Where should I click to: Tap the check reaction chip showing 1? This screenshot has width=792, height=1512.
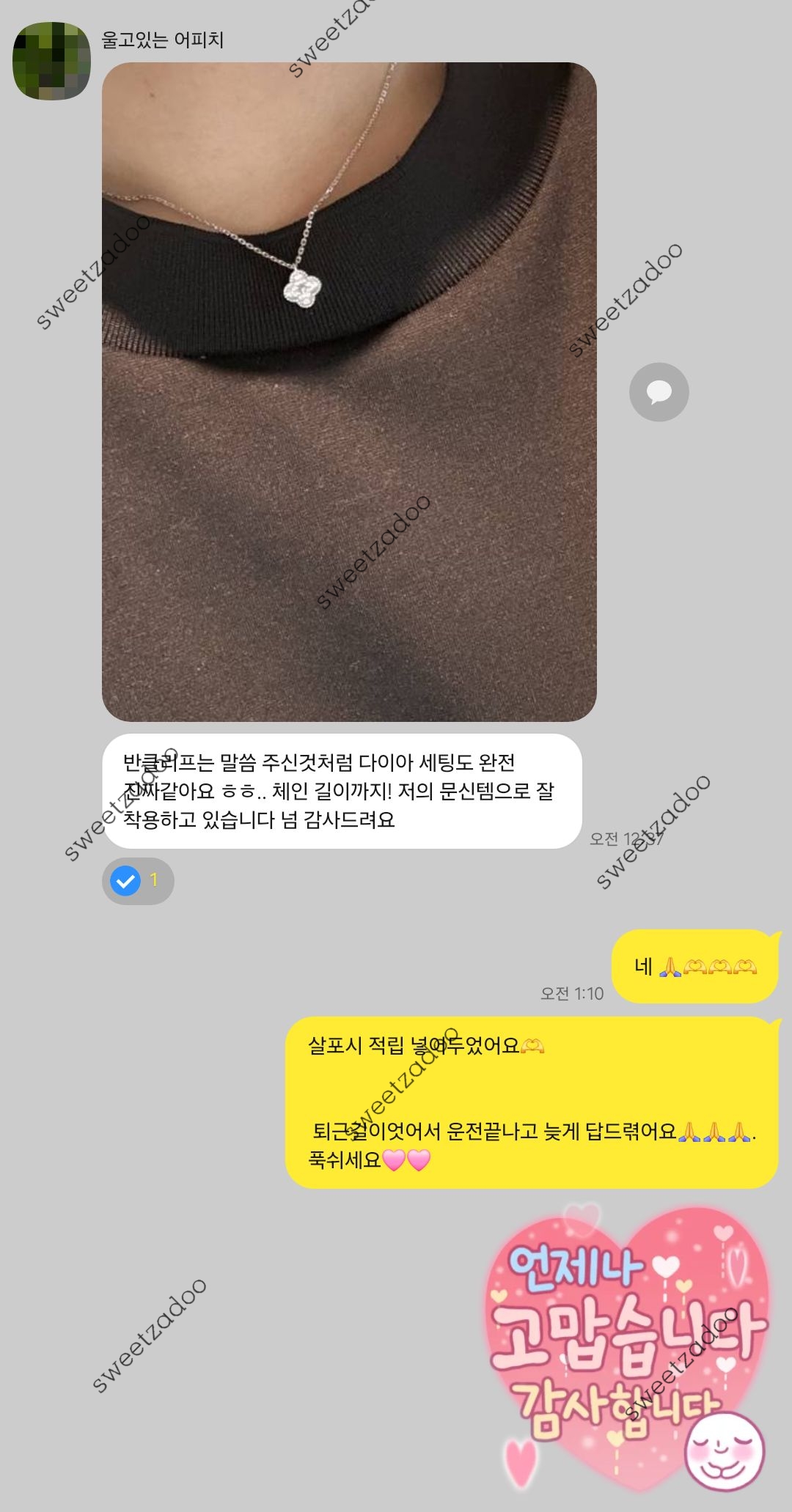(138, 880)
